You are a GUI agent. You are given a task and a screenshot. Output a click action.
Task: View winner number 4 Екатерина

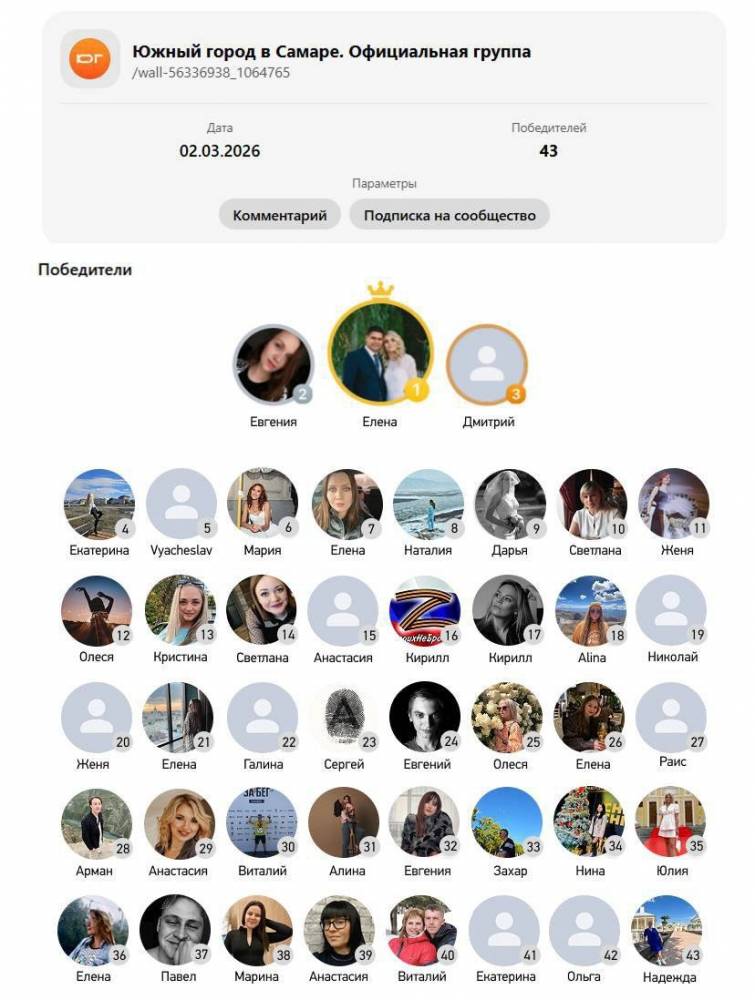click(x=98, y=504)
